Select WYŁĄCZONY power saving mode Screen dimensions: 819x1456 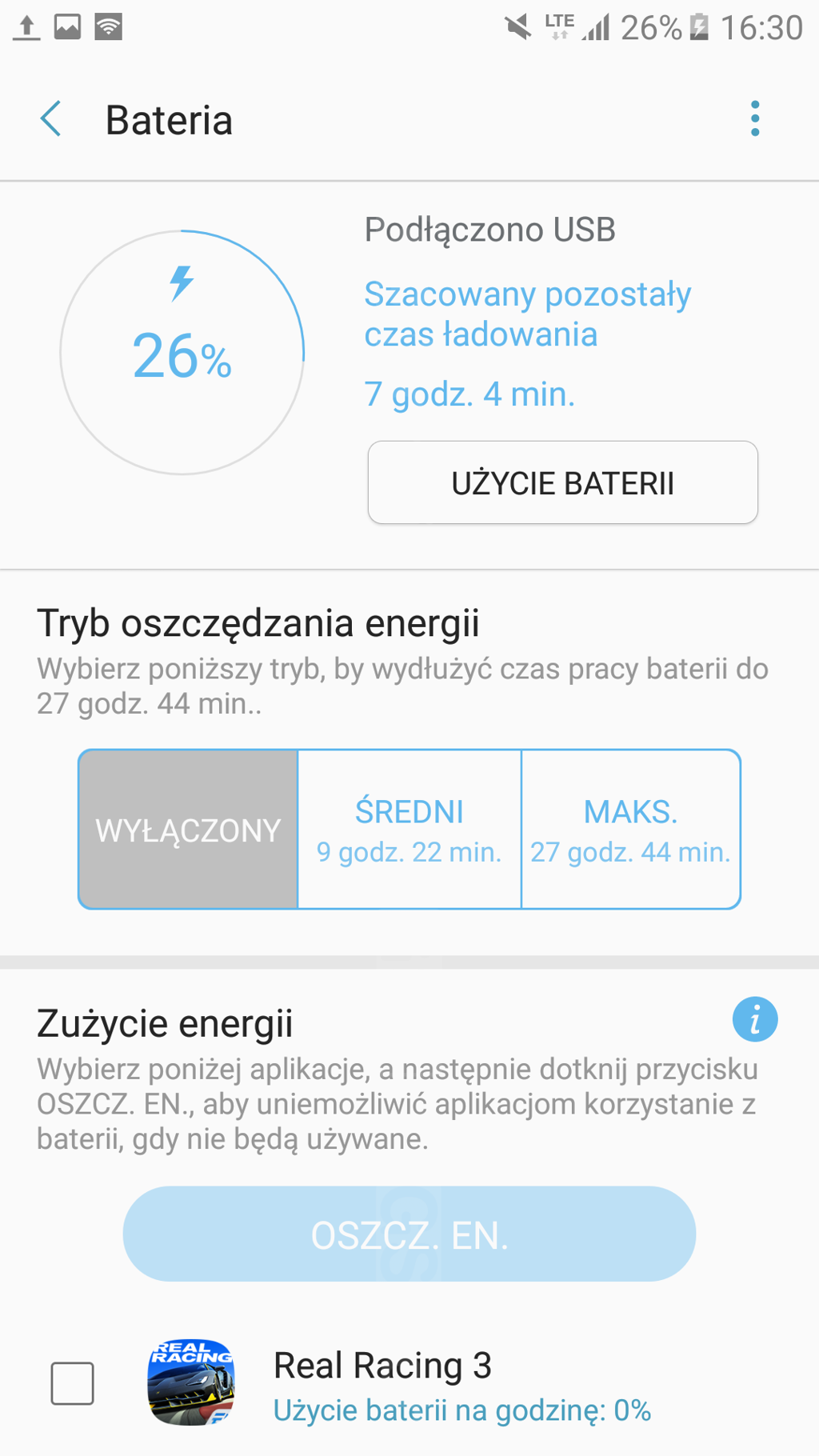188,830
